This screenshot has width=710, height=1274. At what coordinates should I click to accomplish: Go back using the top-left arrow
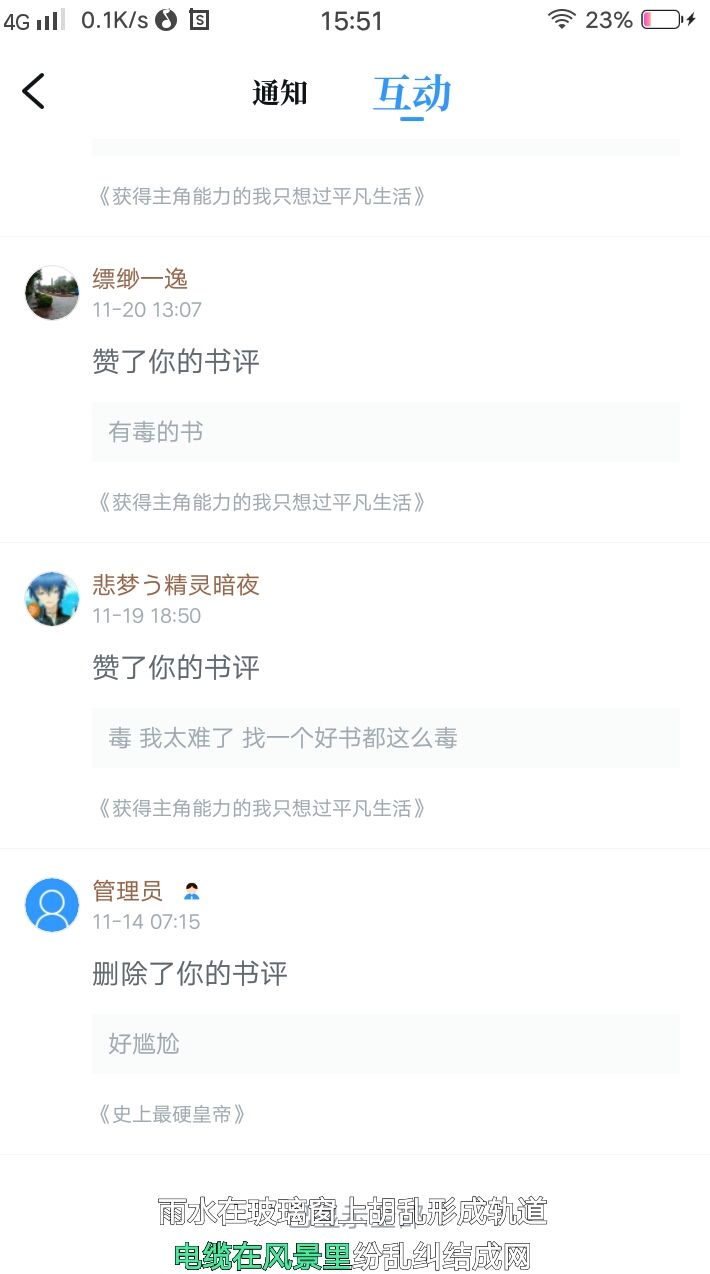pyautogui.click(x=33, y=91)
